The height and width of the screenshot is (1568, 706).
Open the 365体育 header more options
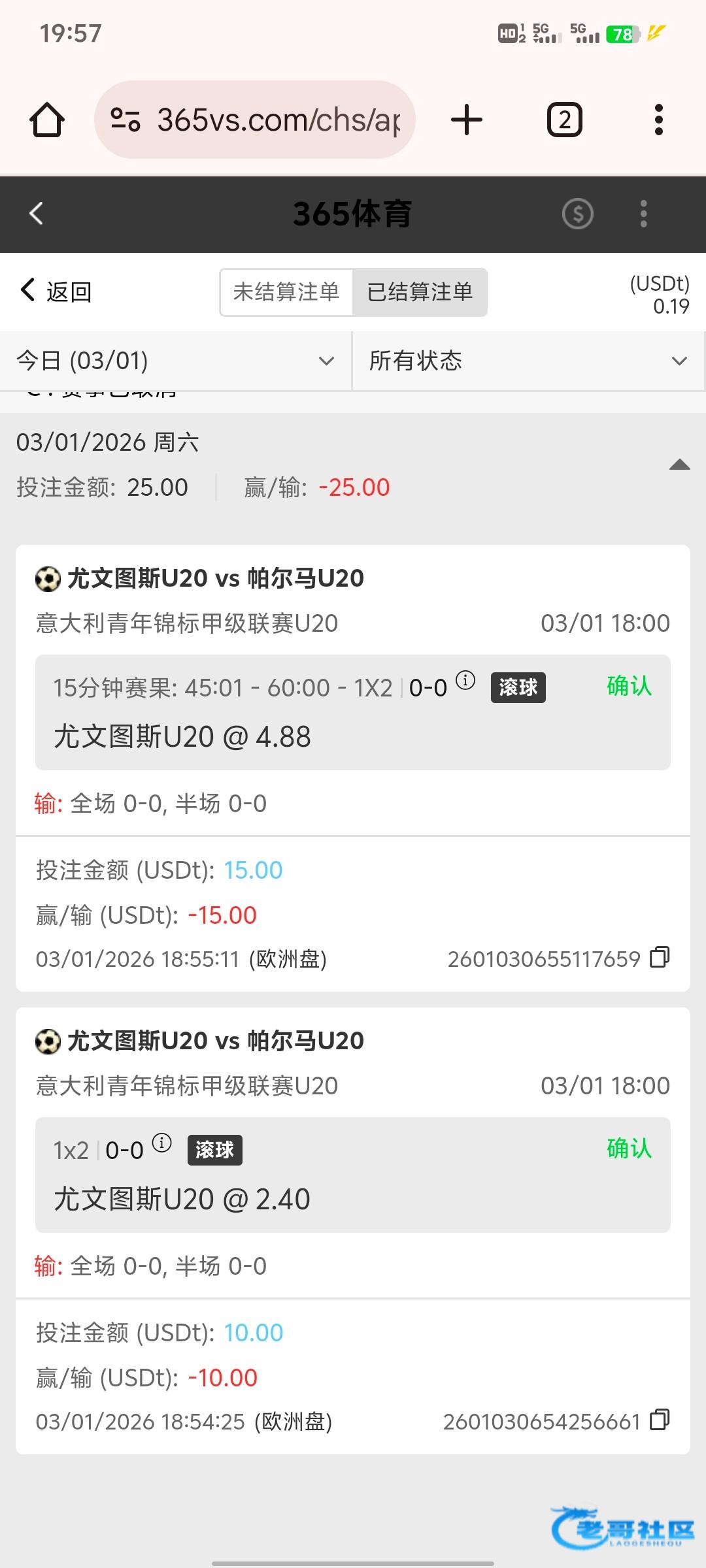point(644,214)
